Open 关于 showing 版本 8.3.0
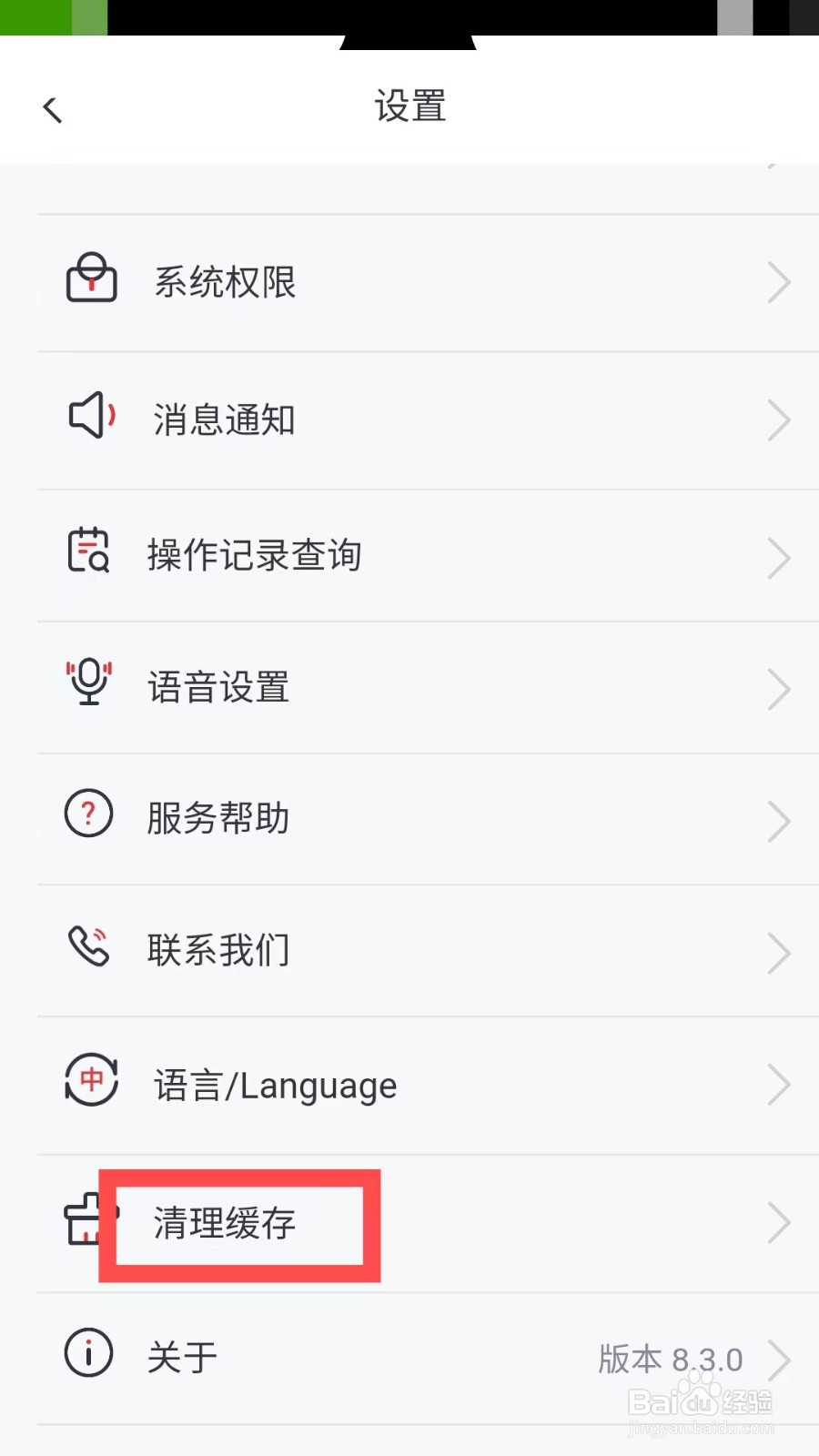The width and height of the screenshot is (819, 1456). [x=182, y=1358]
